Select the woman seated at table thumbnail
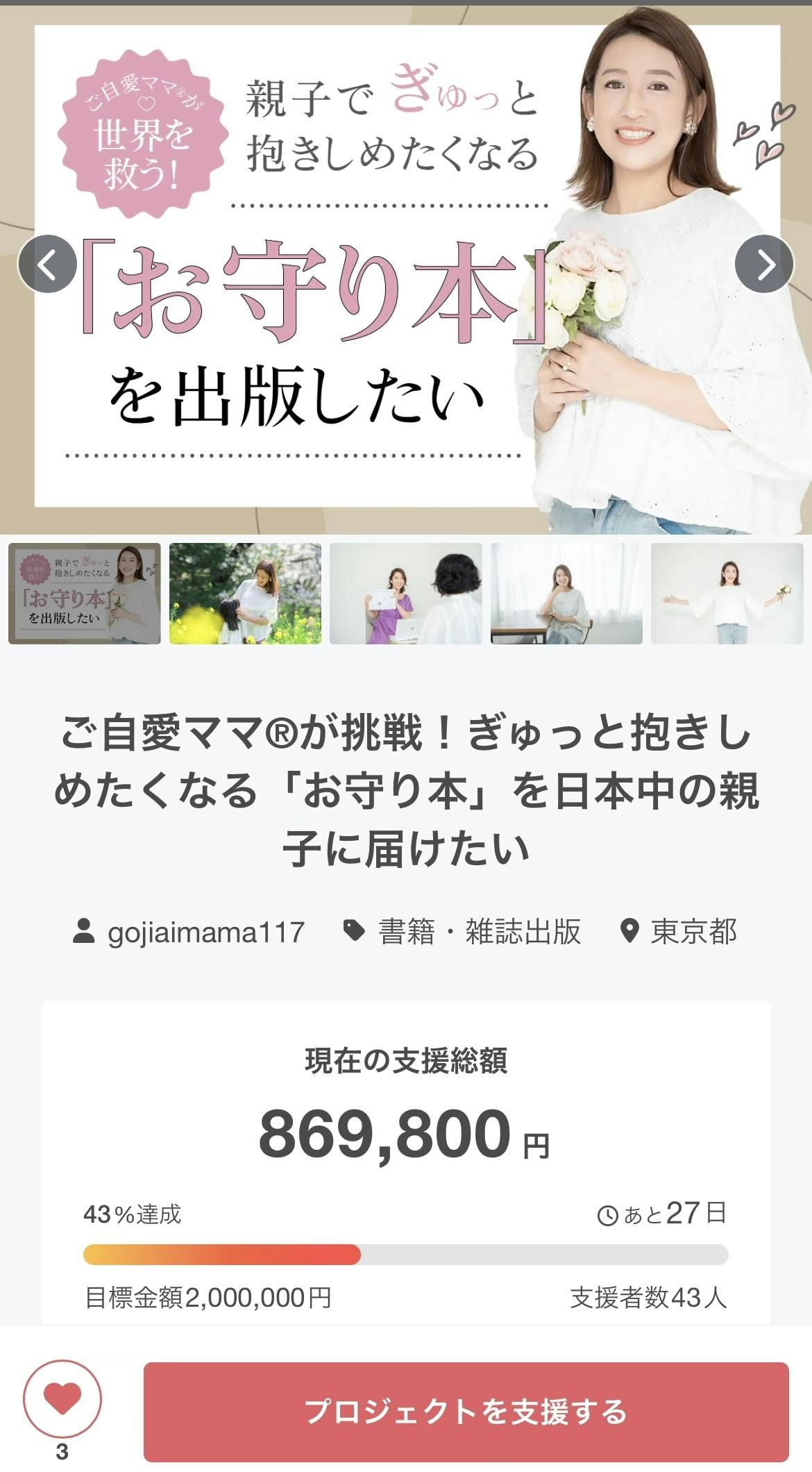This screenshot has width=812, height=1472. [x=566, y=594]
